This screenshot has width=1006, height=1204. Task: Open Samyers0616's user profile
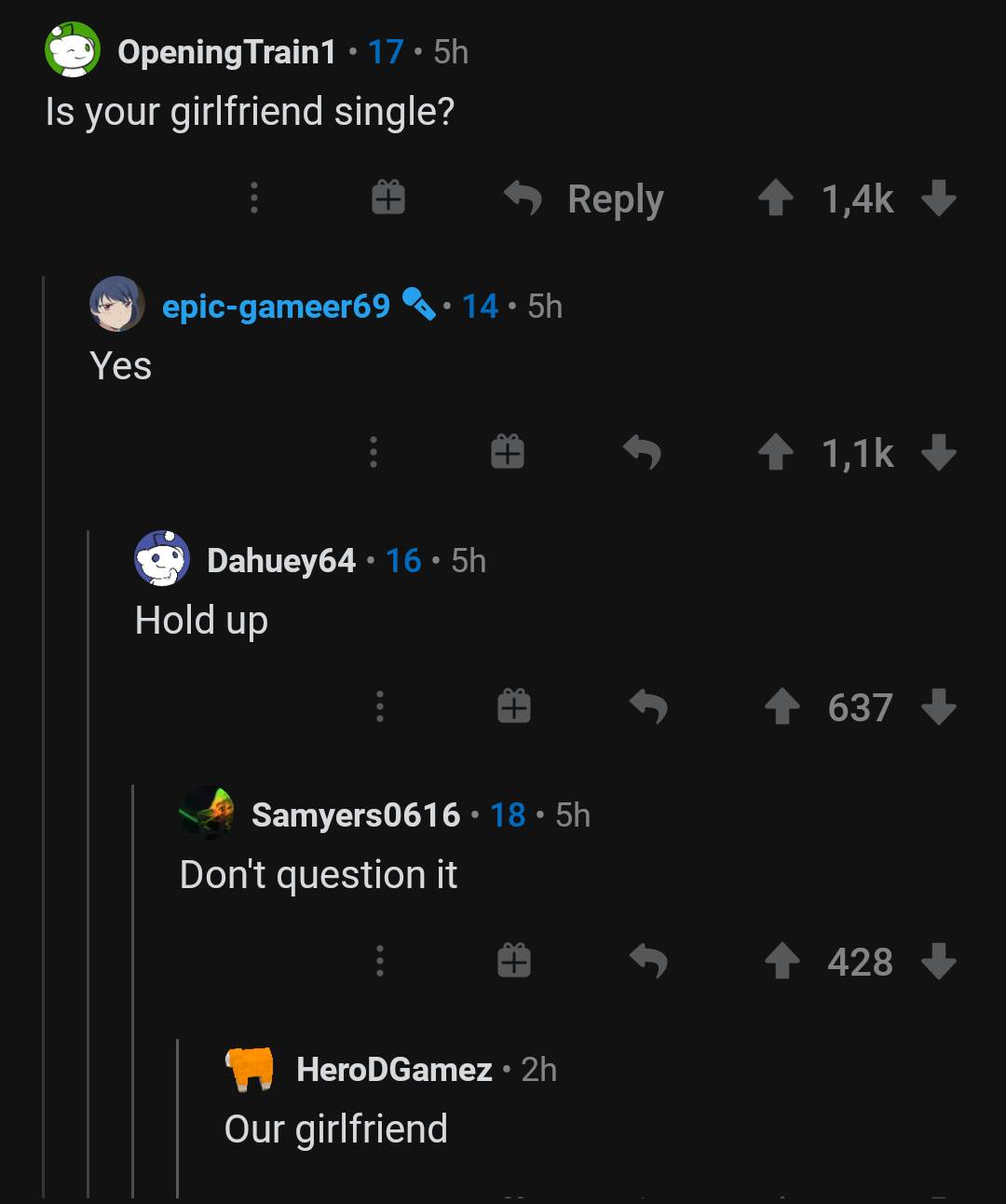(355, 815)
